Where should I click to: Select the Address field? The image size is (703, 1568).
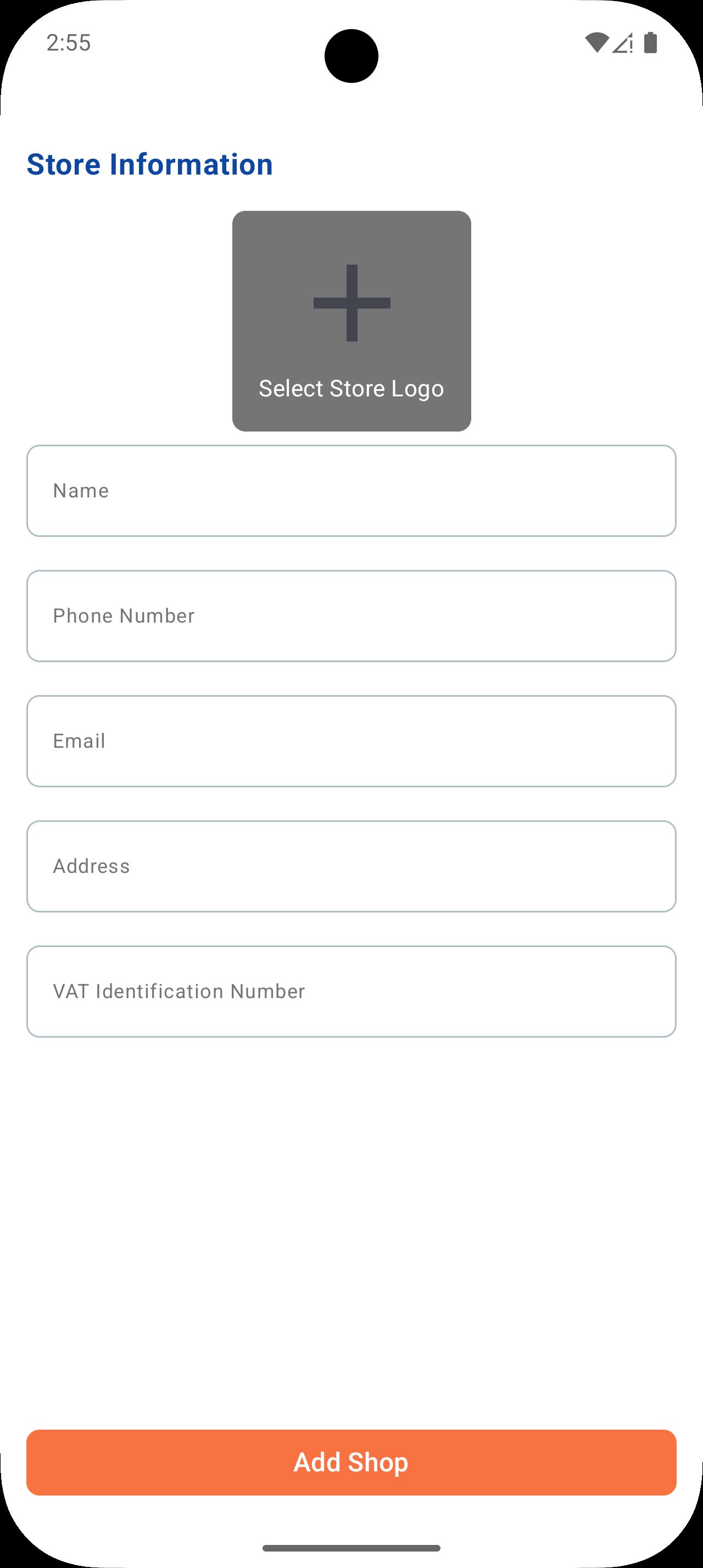click(x=351, y=866)
